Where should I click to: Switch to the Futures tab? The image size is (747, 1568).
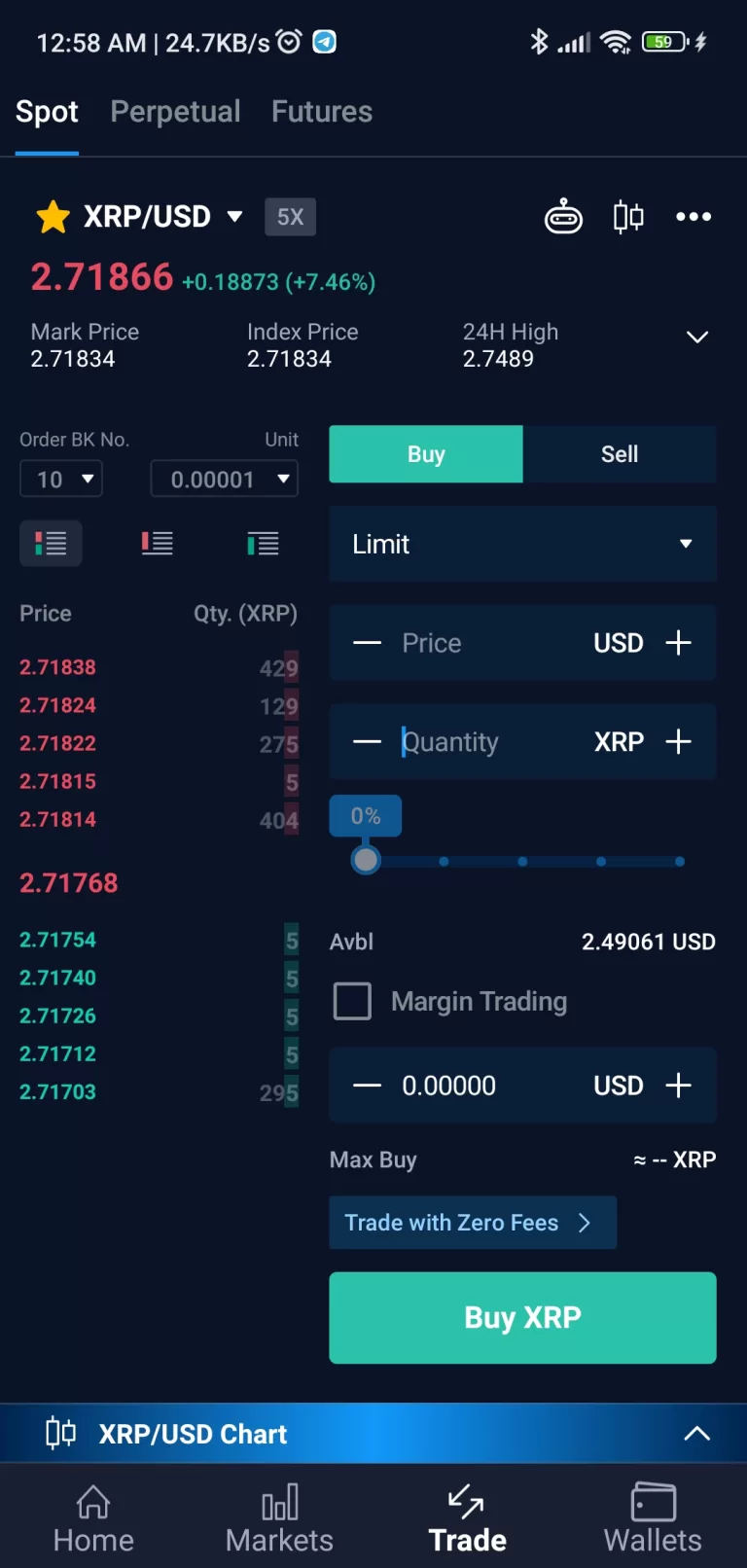(x=322, y=112)
